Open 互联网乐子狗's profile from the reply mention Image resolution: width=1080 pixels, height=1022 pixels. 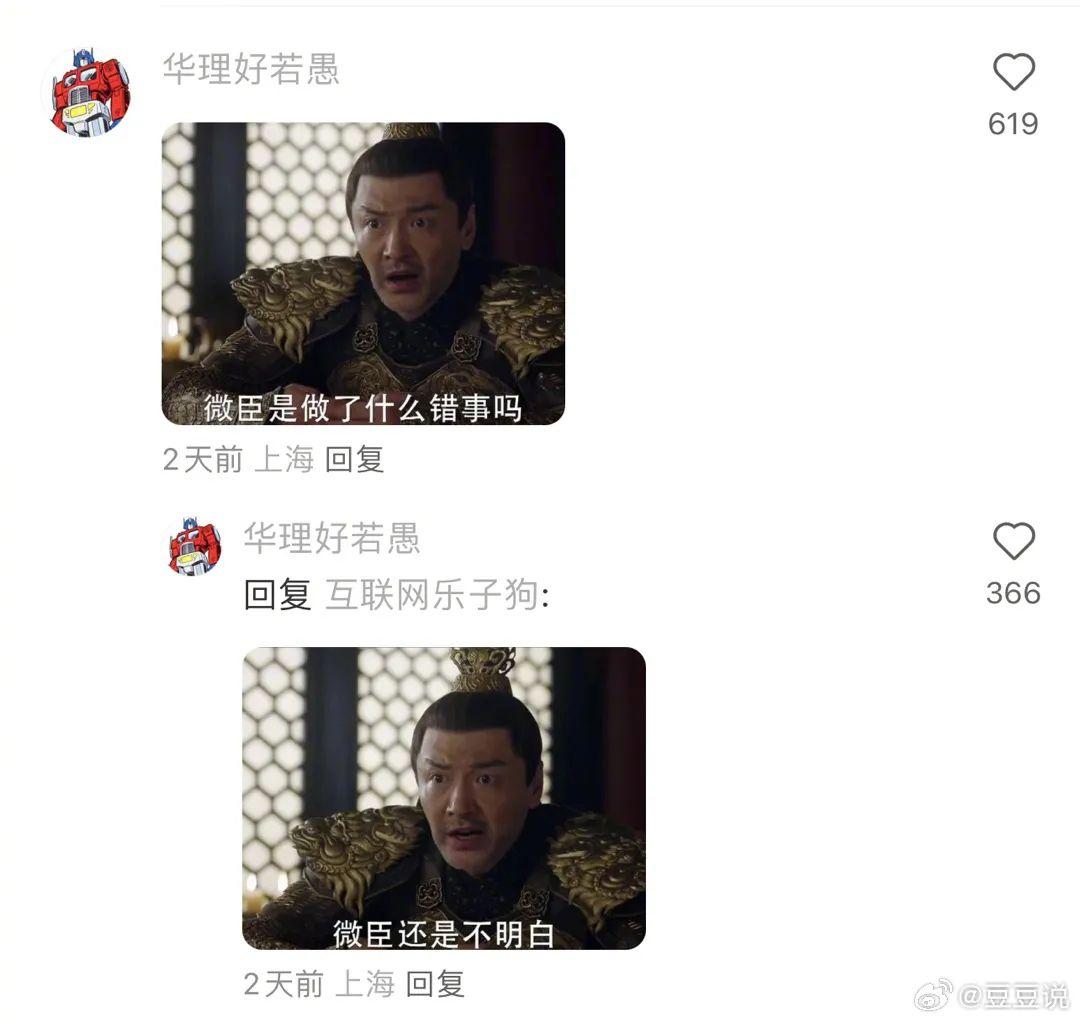click(x=431, y=596)
